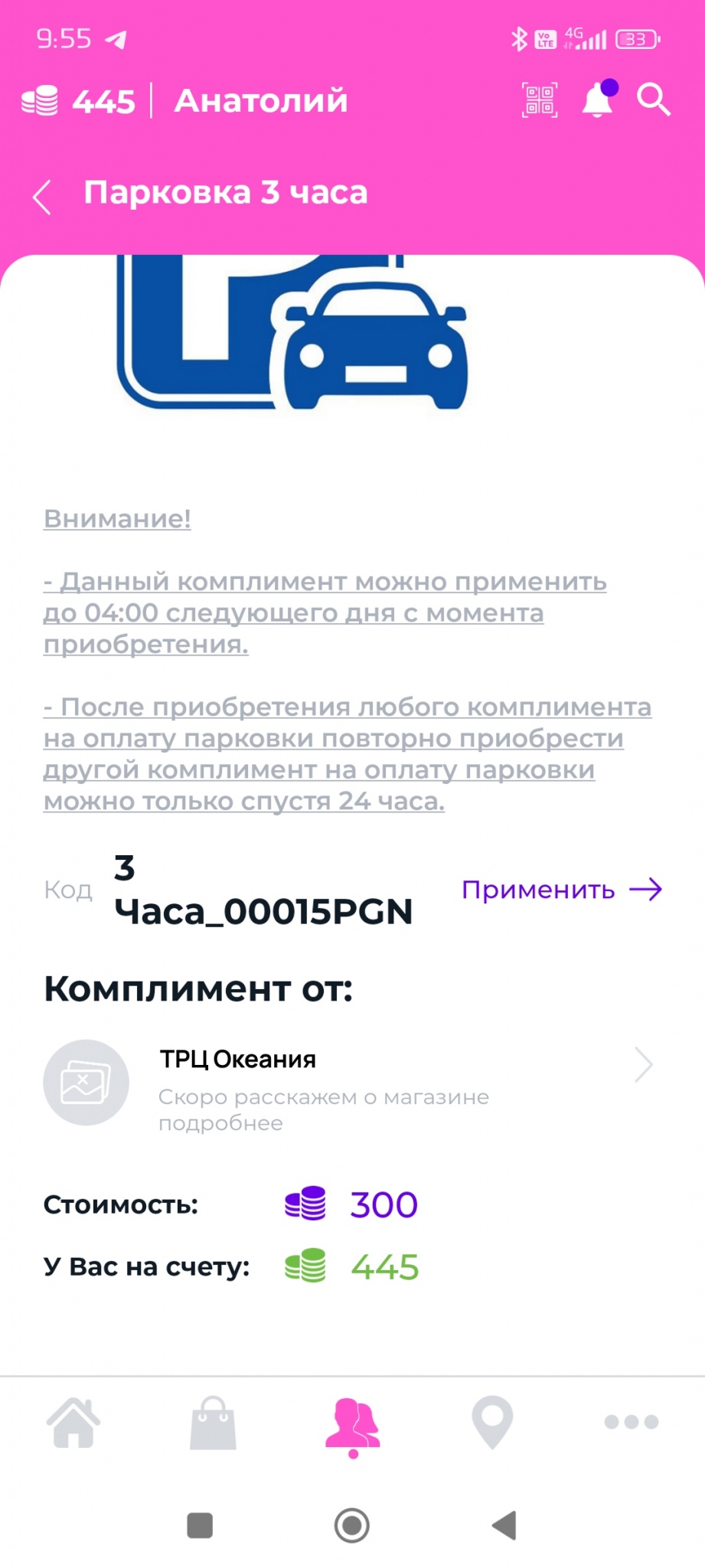
Task: Tap the system back button
Action: [x=505, y=1525]
